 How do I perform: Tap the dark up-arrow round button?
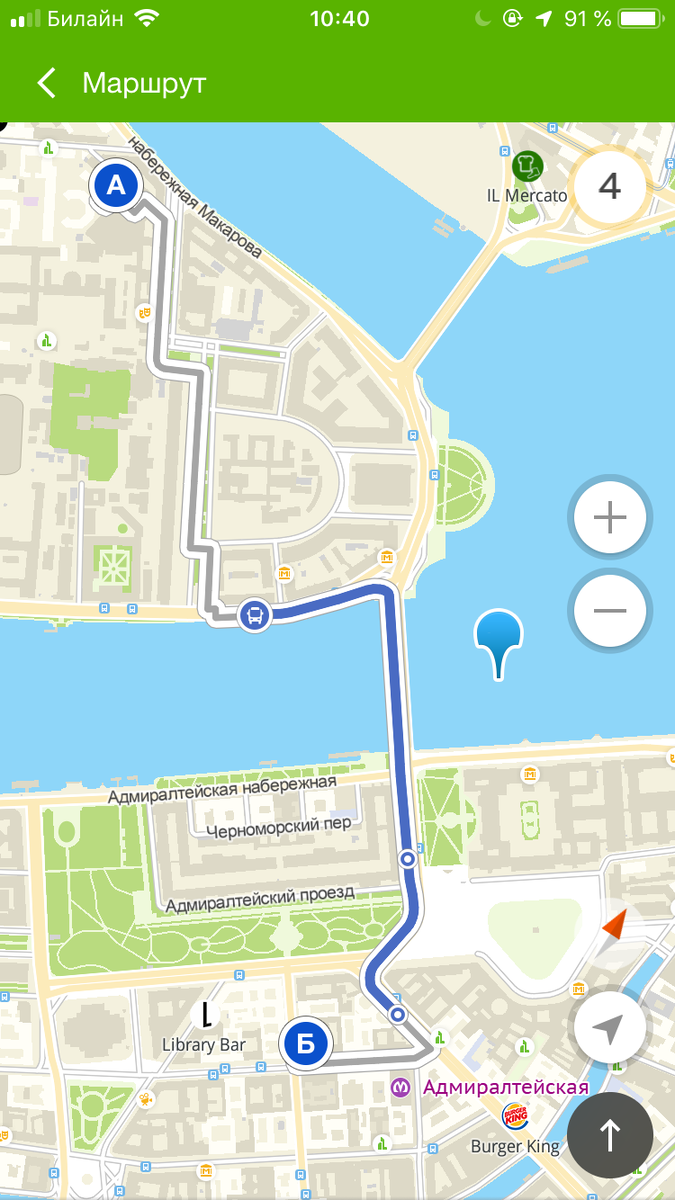610,1135
